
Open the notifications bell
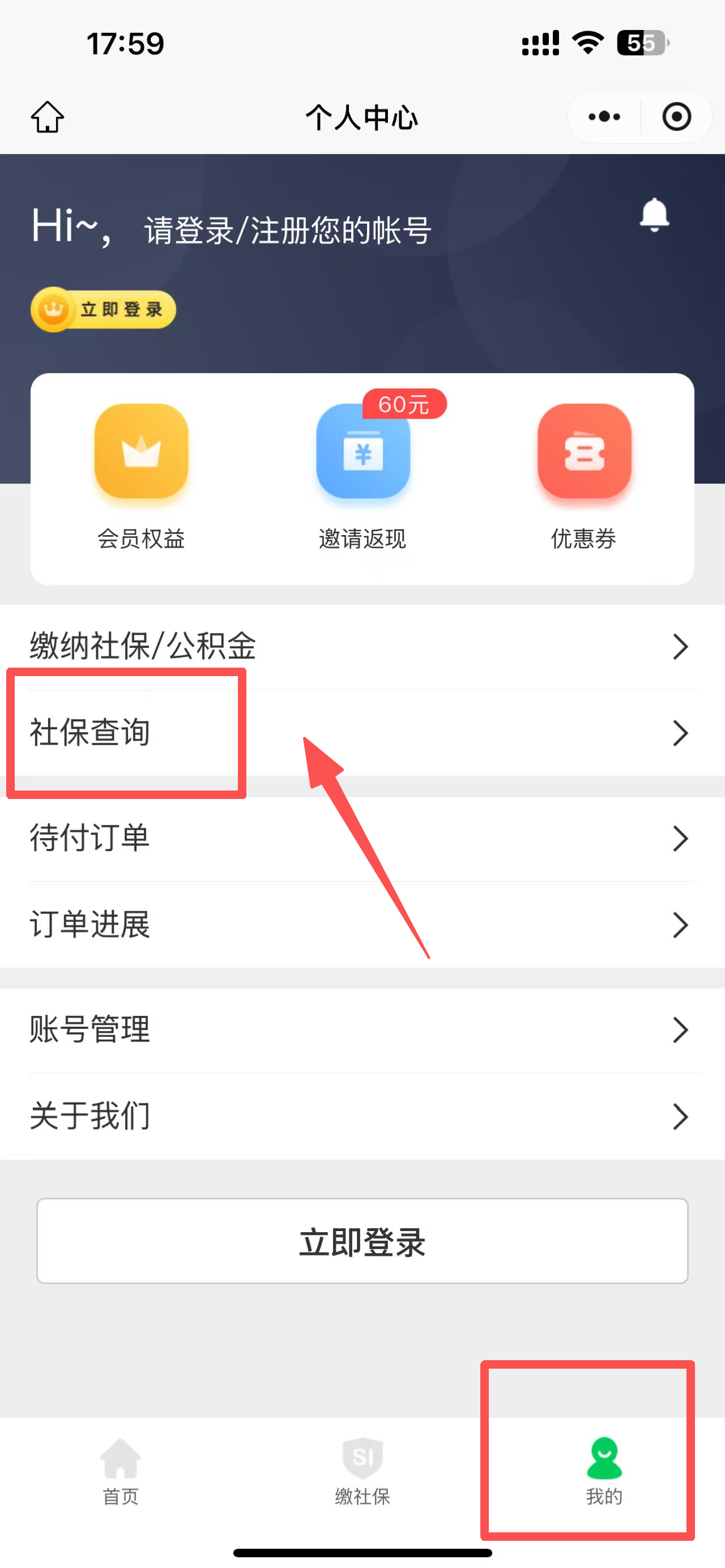point(654,215)
